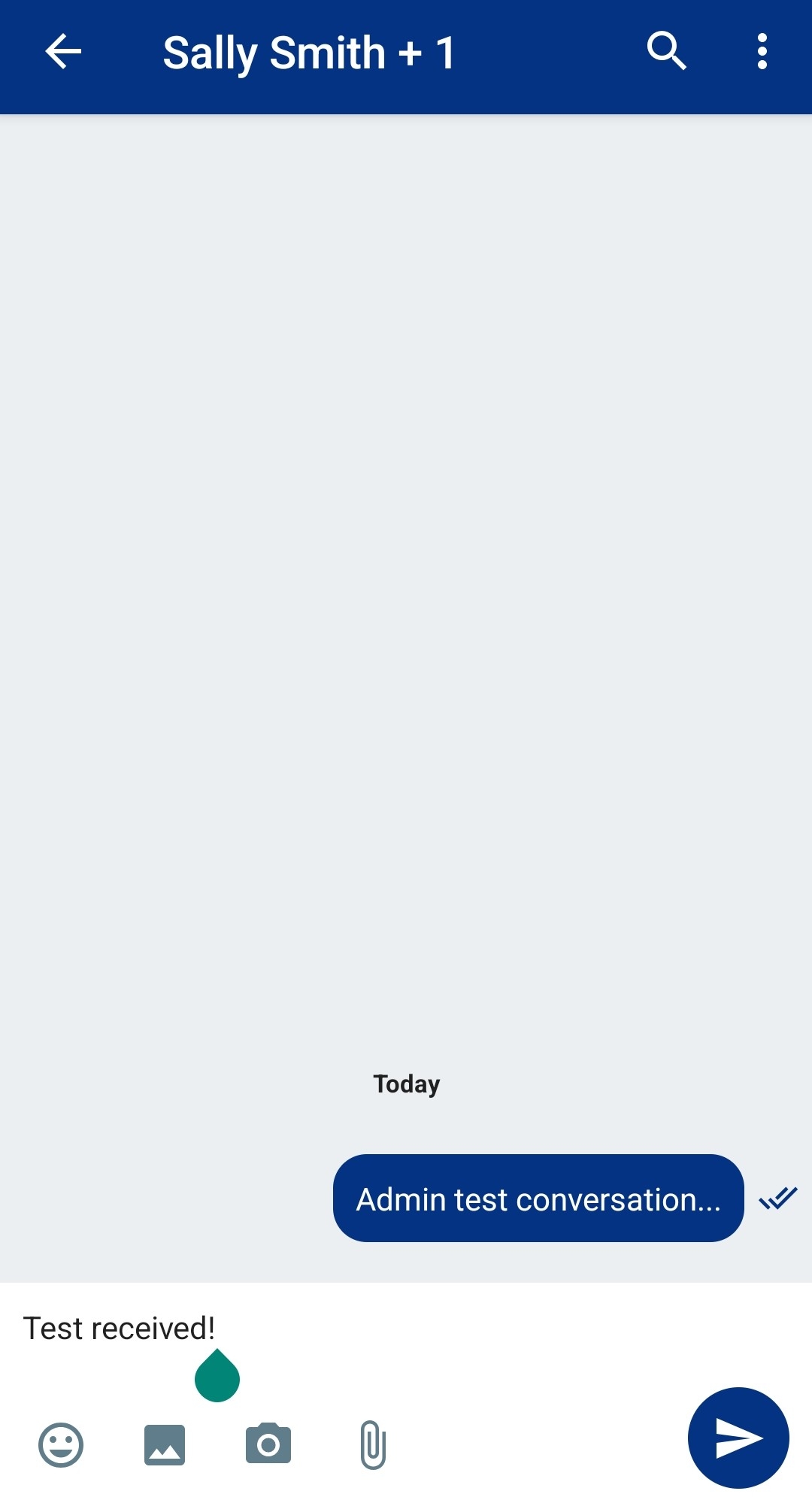Search within this conversation

click(x=666, y=52)
